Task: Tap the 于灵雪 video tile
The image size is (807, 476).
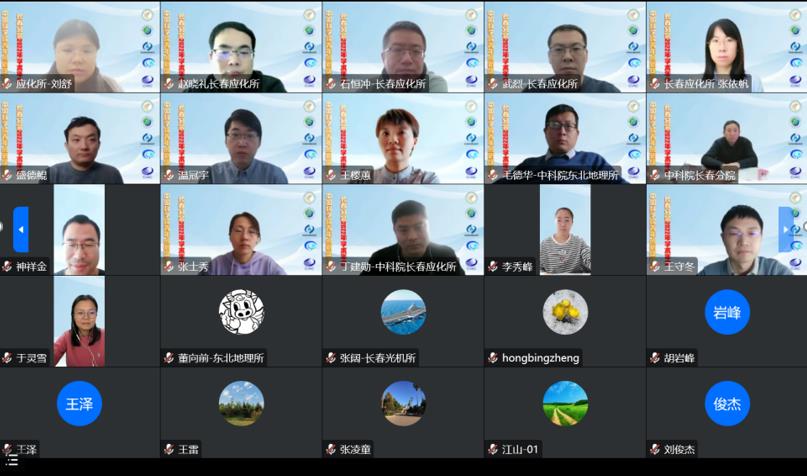Action: [x=80, y=322]
